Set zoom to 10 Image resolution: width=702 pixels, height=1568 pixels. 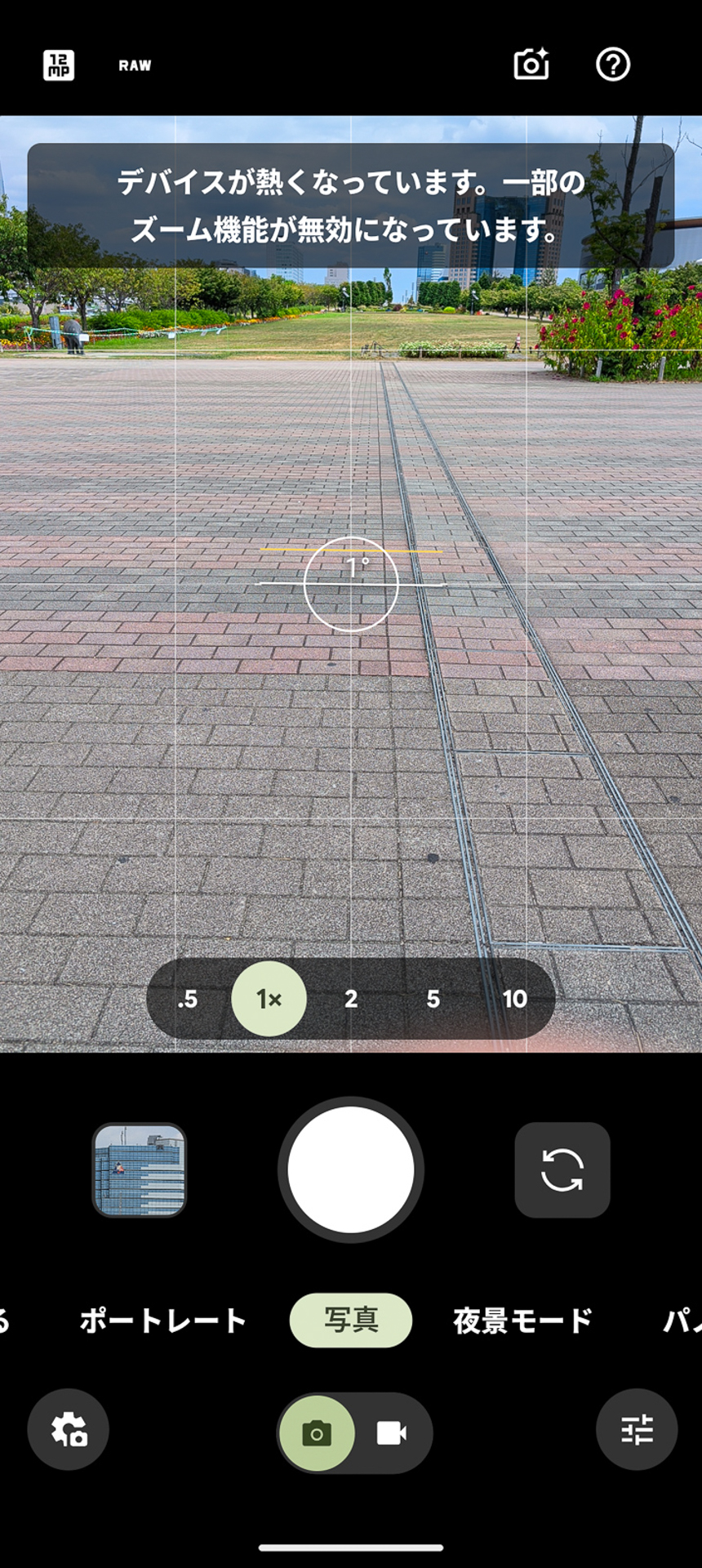(515, 999)
